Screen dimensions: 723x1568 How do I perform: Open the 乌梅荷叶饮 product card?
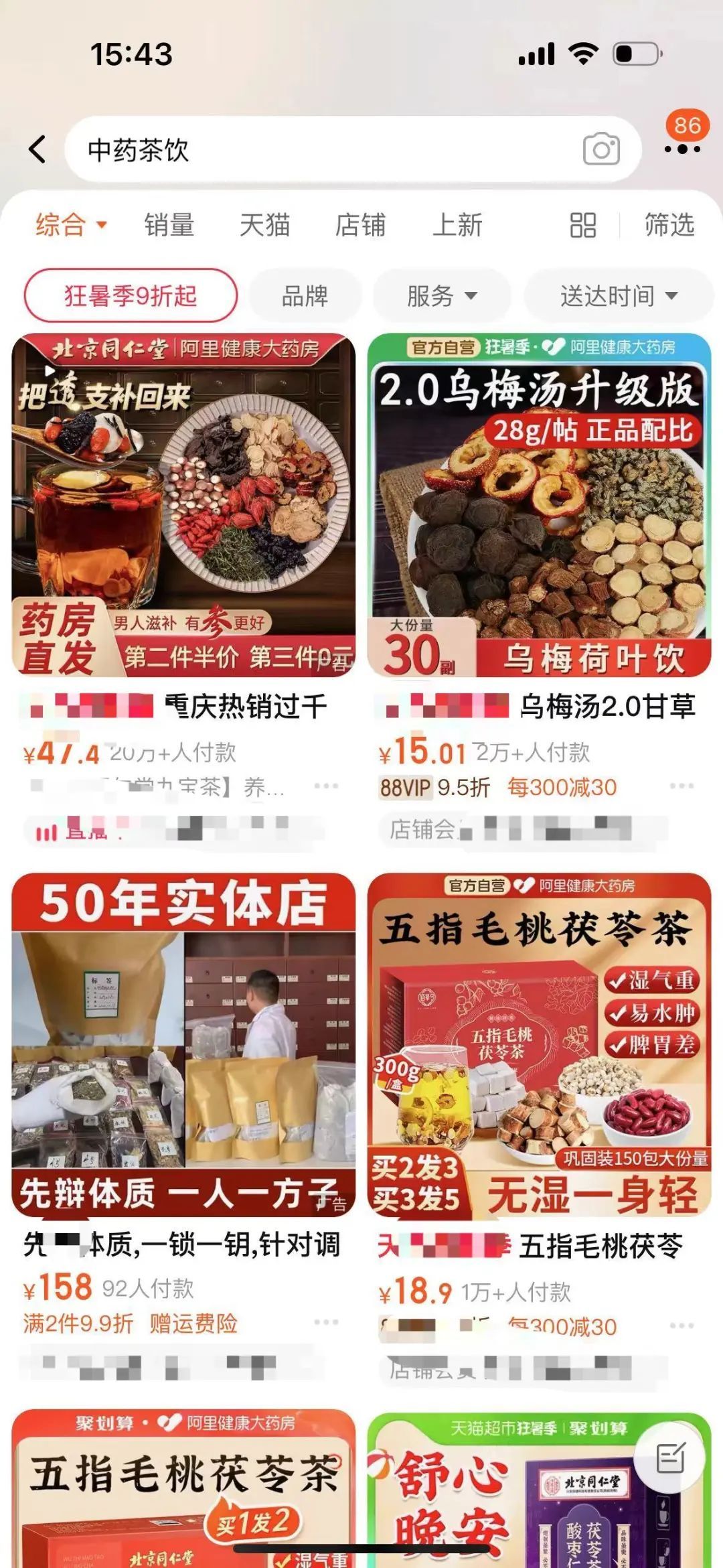pyautogui.click(x=539, y=505)
